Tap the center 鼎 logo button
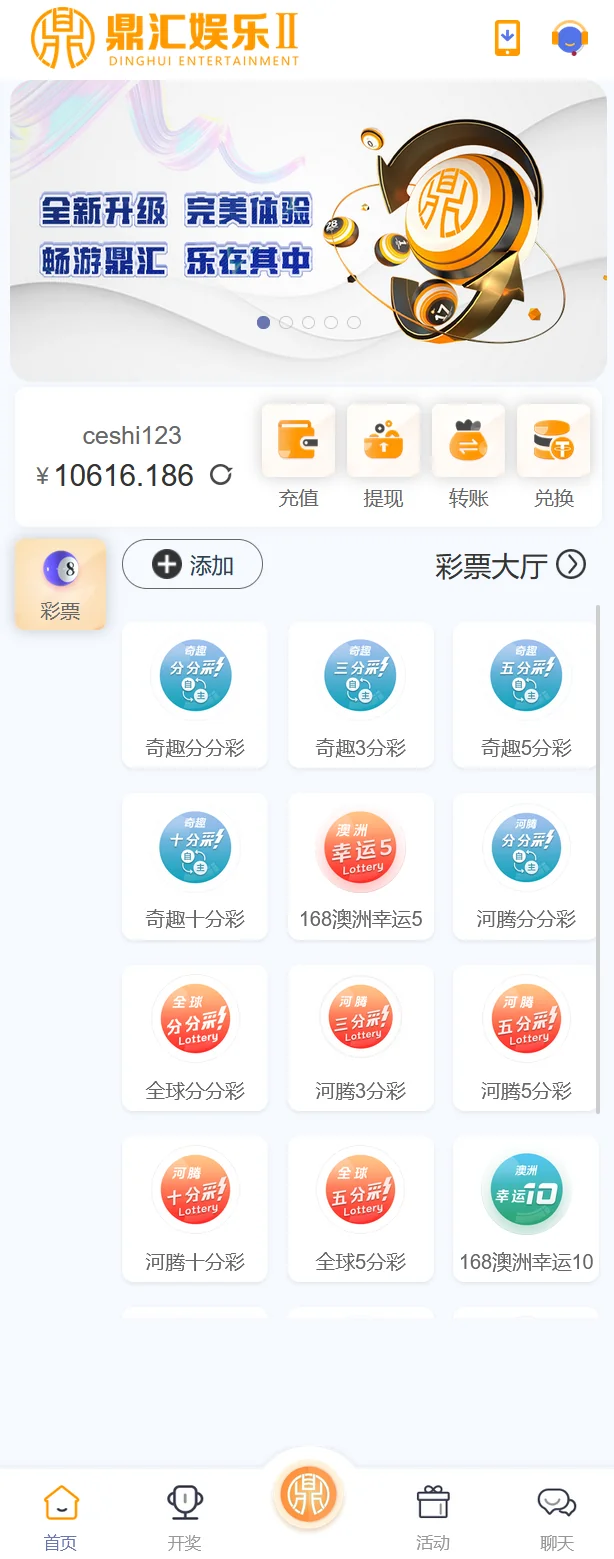Viewport: 614px width, 1559px height. point(309,1497)
